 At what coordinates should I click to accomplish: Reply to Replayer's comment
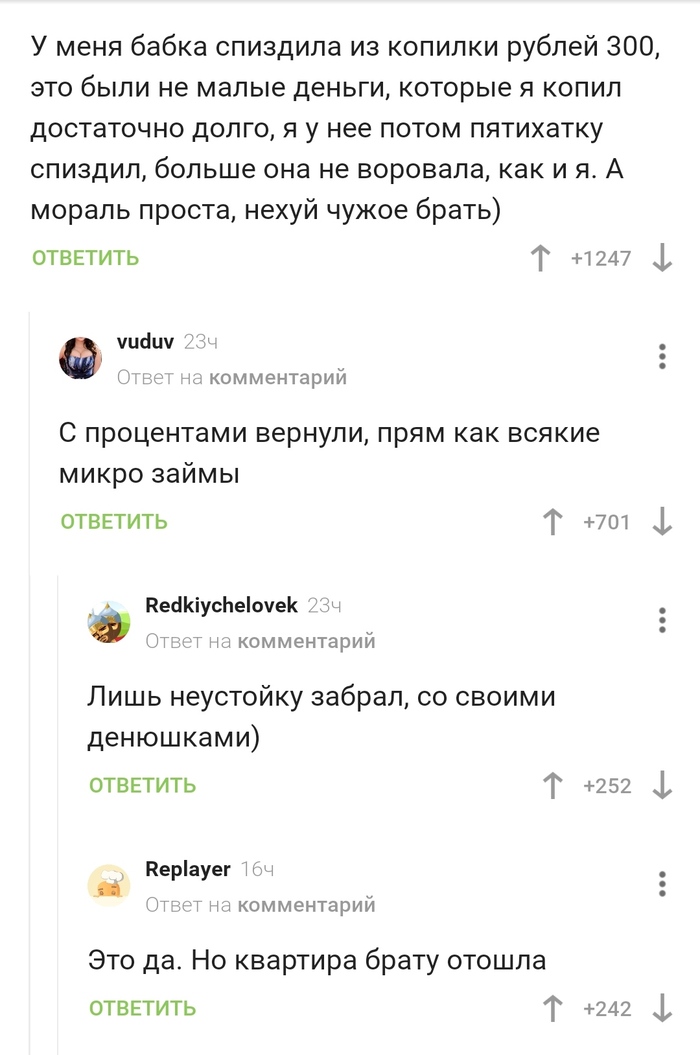point(142,1009)
